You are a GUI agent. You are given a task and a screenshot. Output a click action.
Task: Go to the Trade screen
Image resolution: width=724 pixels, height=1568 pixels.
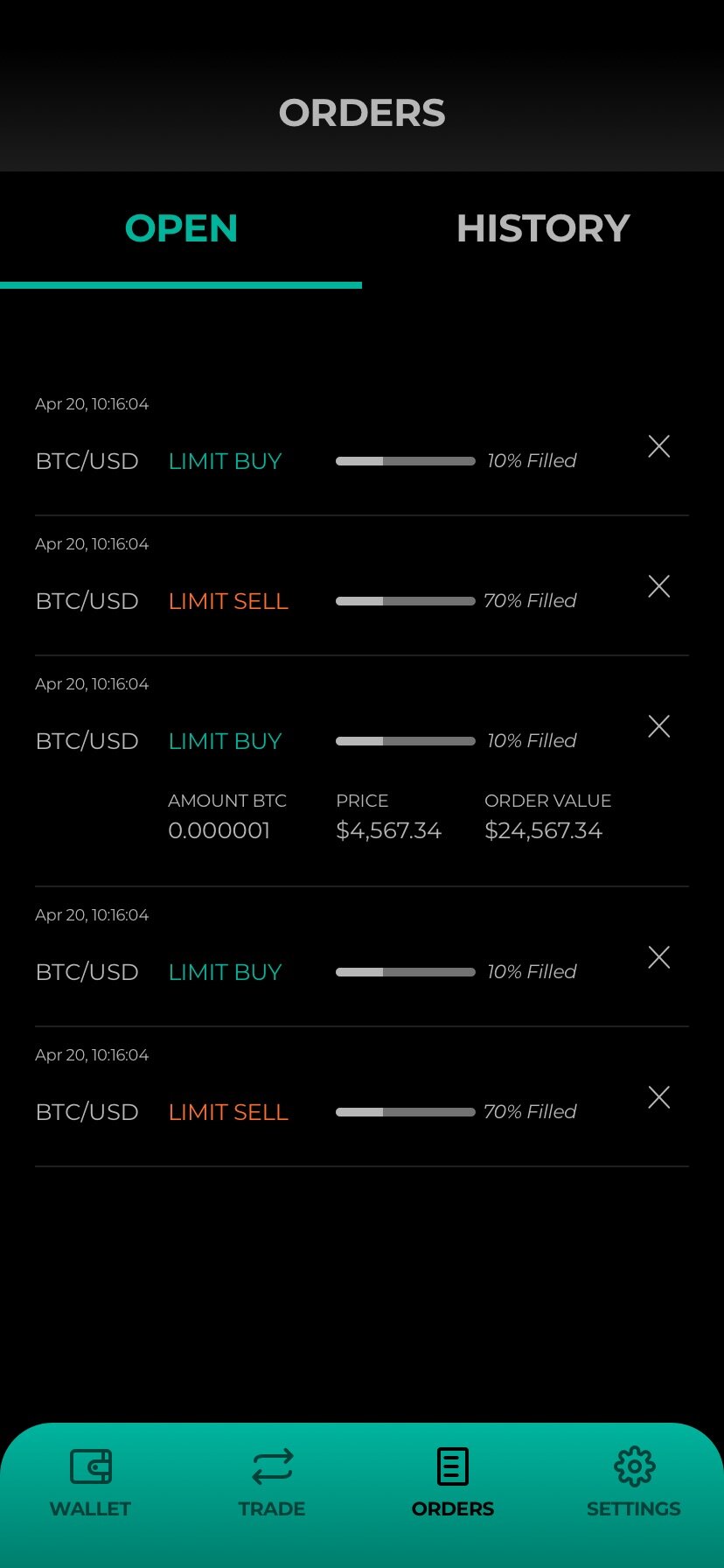(x=272, y=1482)
